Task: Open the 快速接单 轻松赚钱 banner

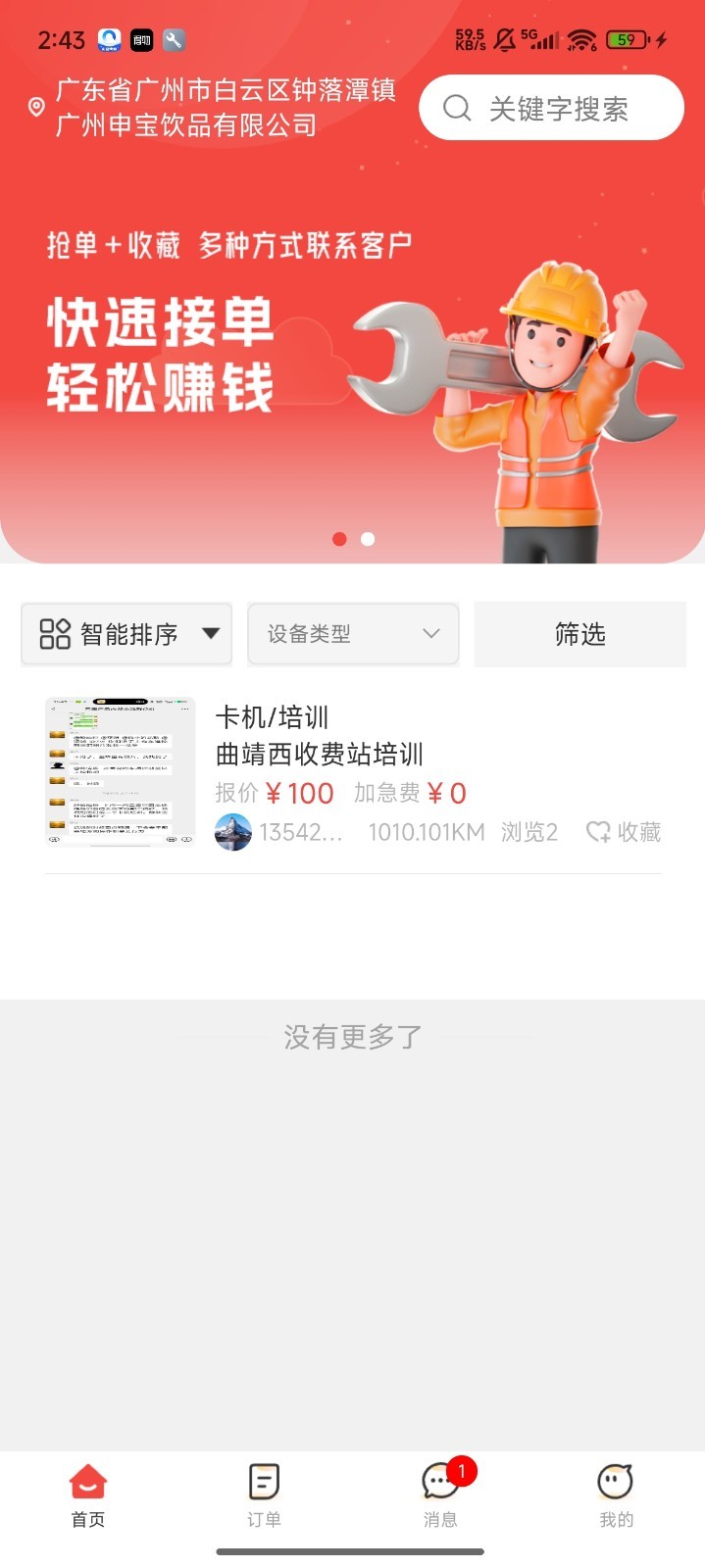Action: (x=352, y=372)
